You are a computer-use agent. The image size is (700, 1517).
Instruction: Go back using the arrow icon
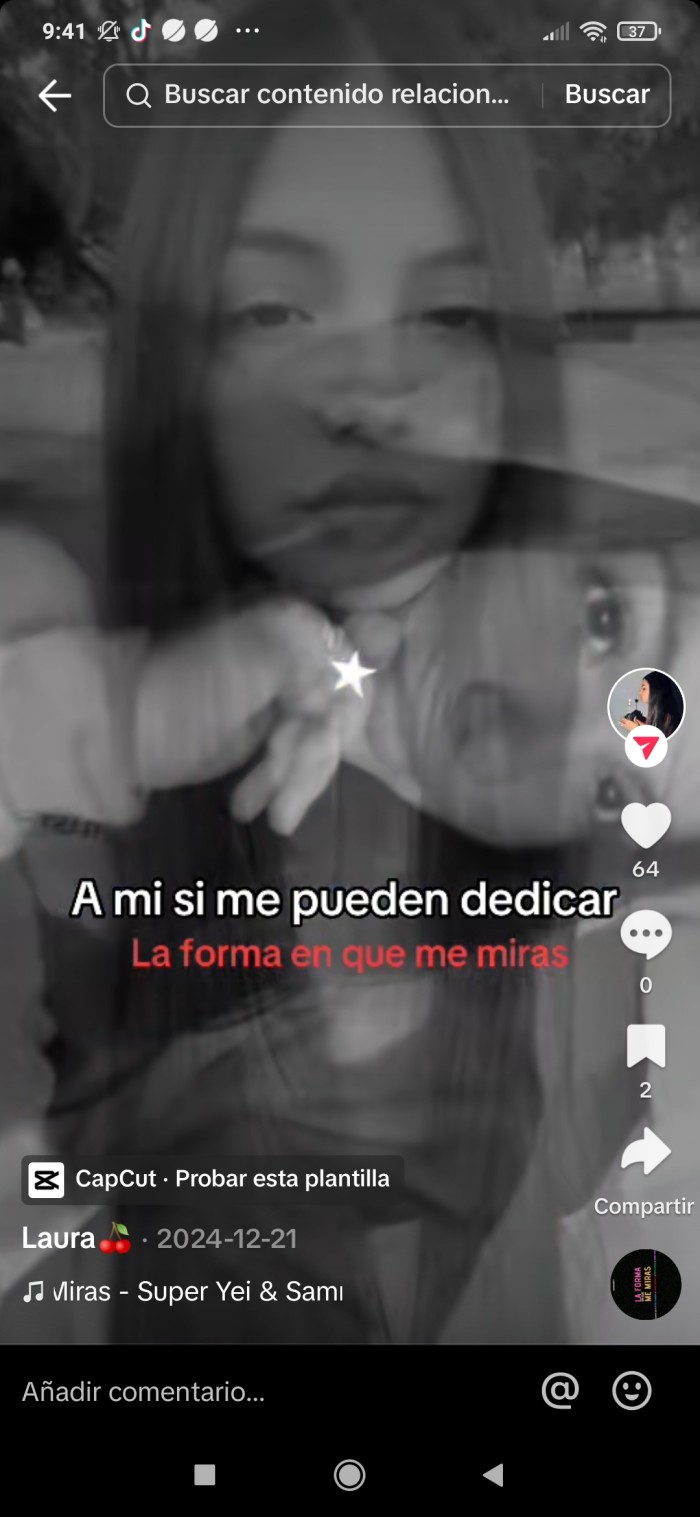(55, 95)
